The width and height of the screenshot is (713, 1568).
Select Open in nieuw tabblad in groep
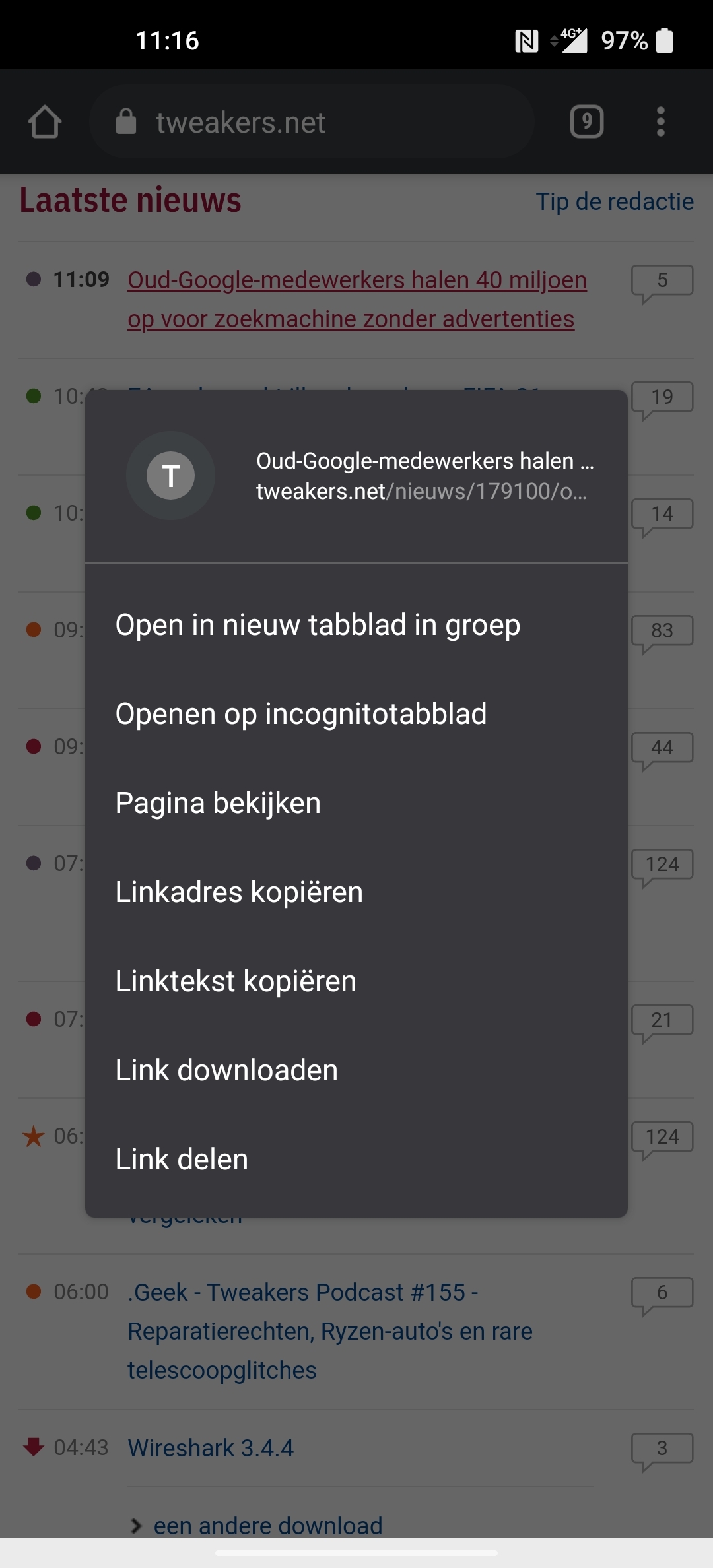coord(356,624)
